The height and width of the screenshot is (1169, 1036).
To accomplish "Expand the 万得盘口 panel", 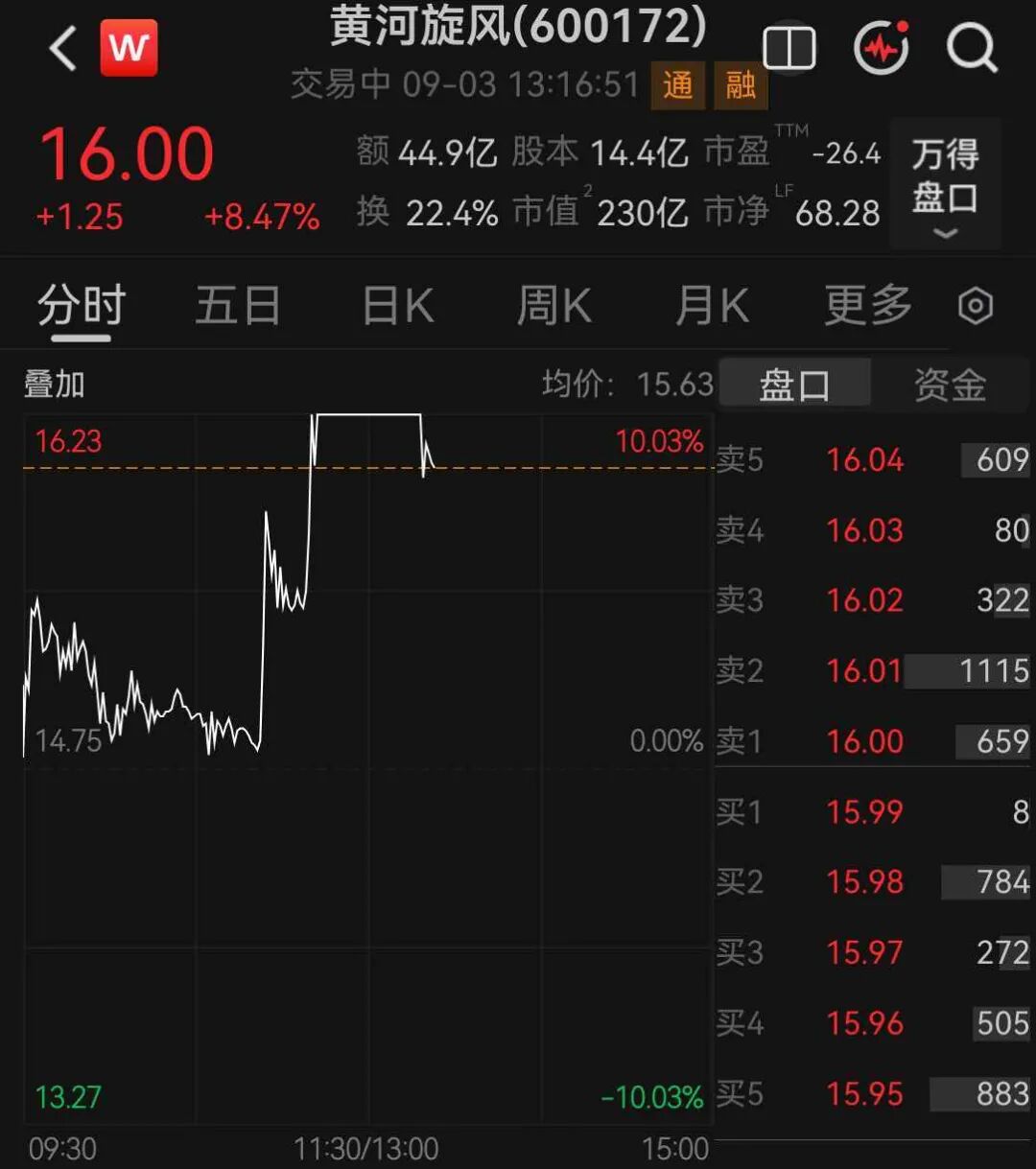I will click(945, 184).
